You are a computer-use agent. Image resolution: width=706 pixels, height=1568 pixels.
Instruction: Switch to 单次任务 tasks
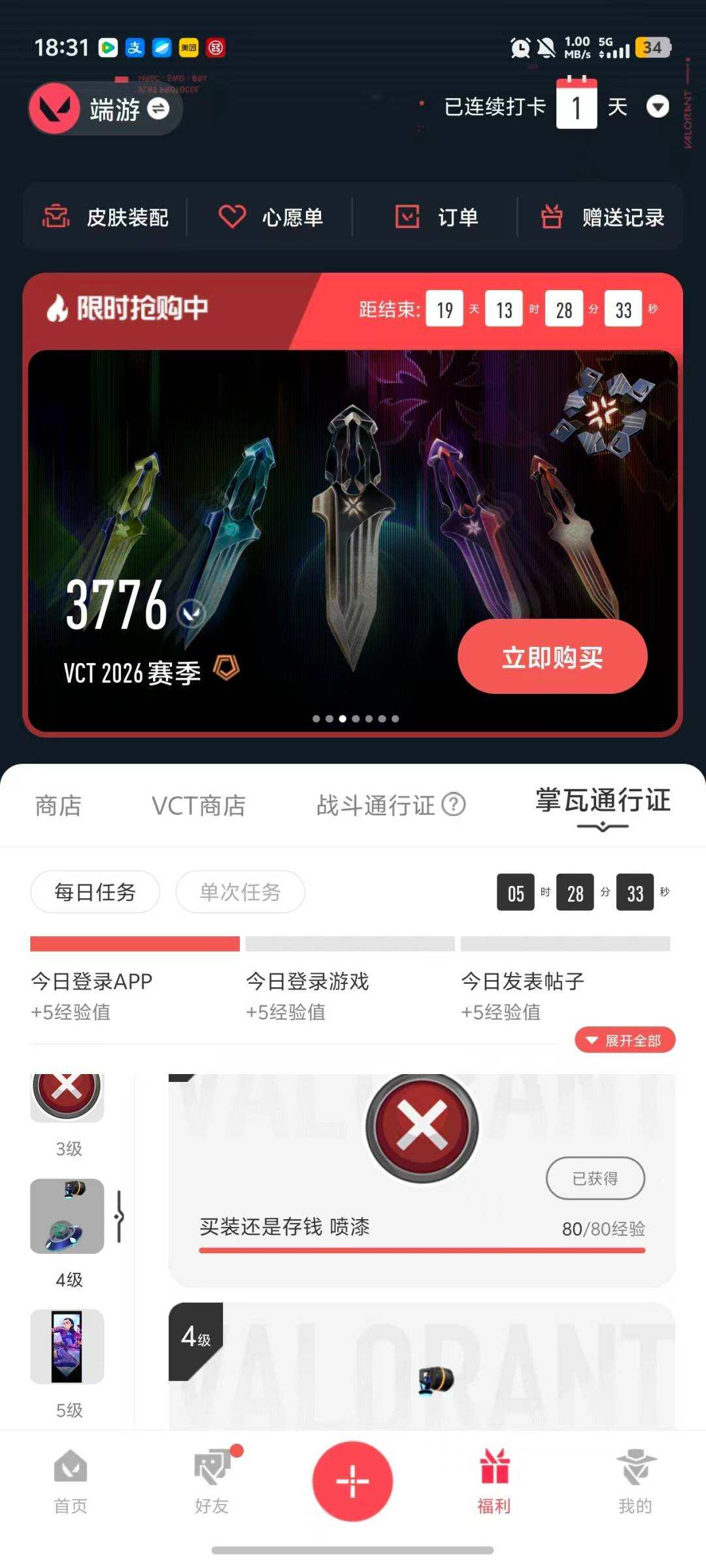(x=241, y=892)
